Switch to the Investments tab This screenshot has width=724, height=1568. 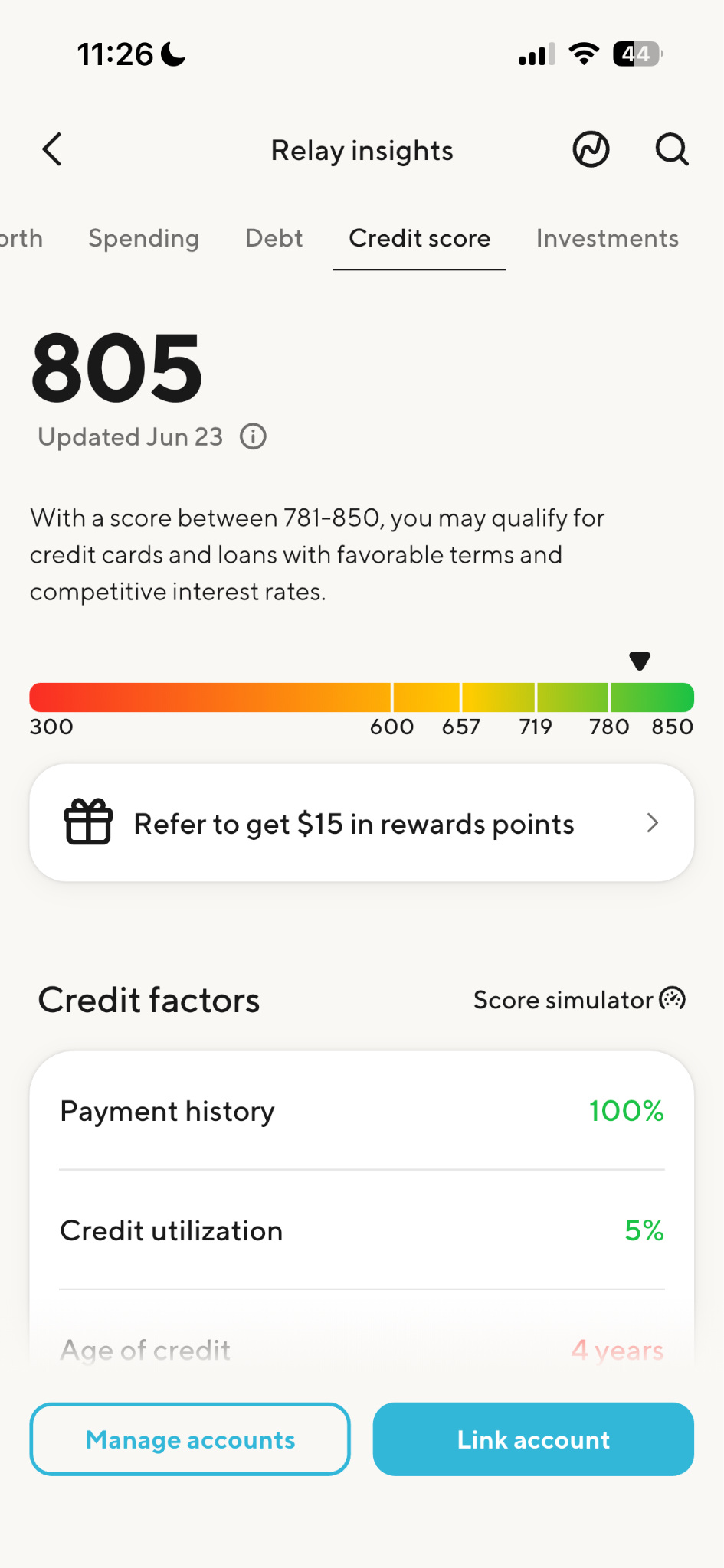pyautogui.click(x=607, y=238)
